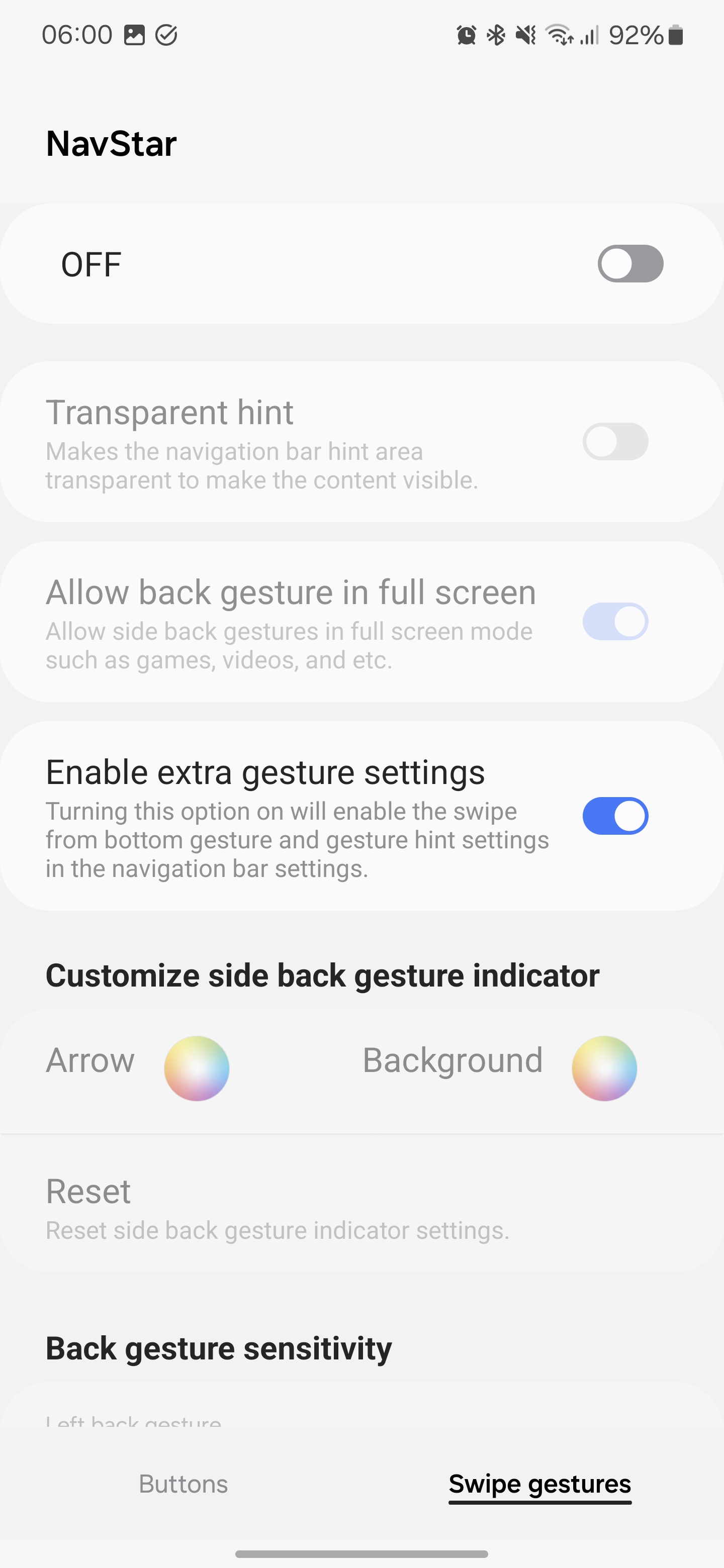Select the Swipe gestures tab

click(x=539, y=1484)
